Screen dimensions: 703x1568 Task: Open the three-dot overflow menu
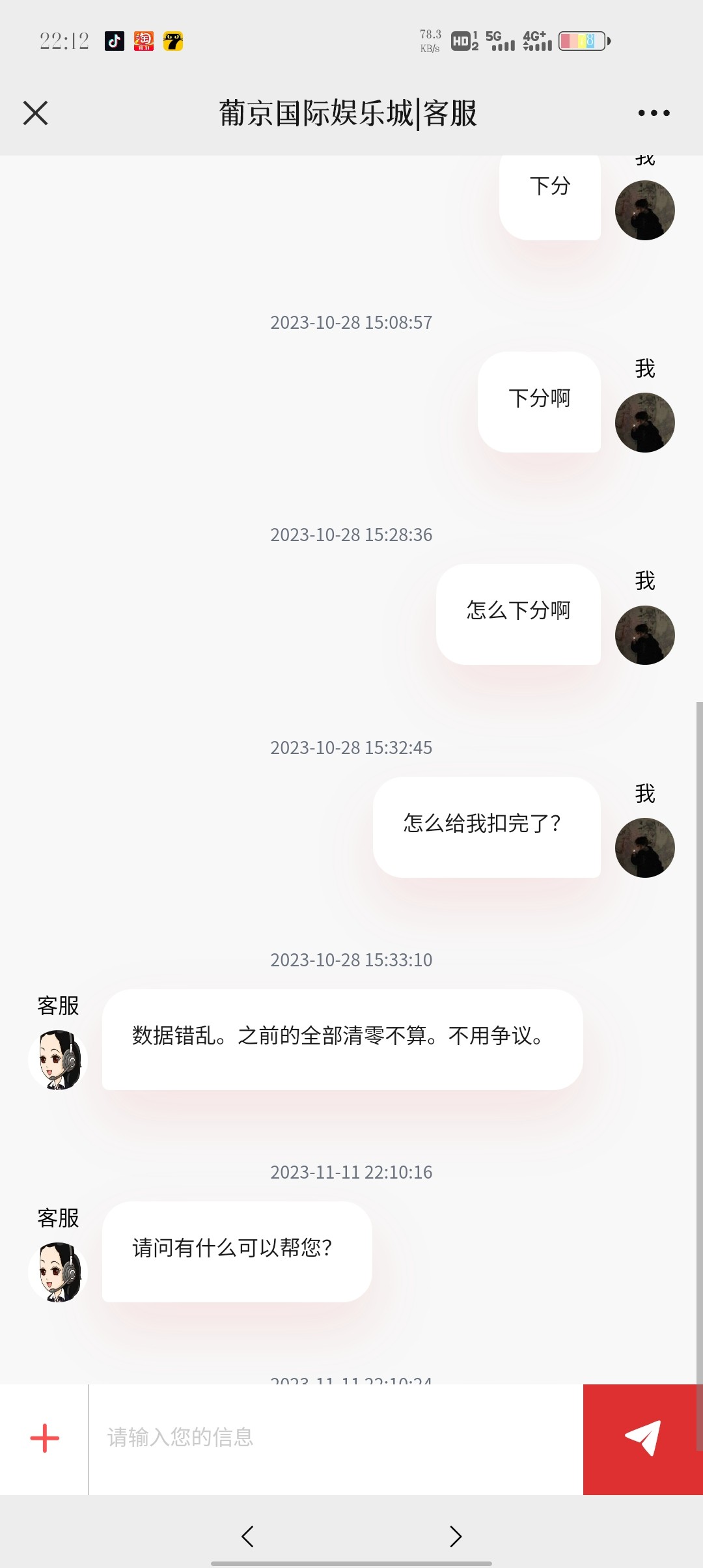(654, 113)
